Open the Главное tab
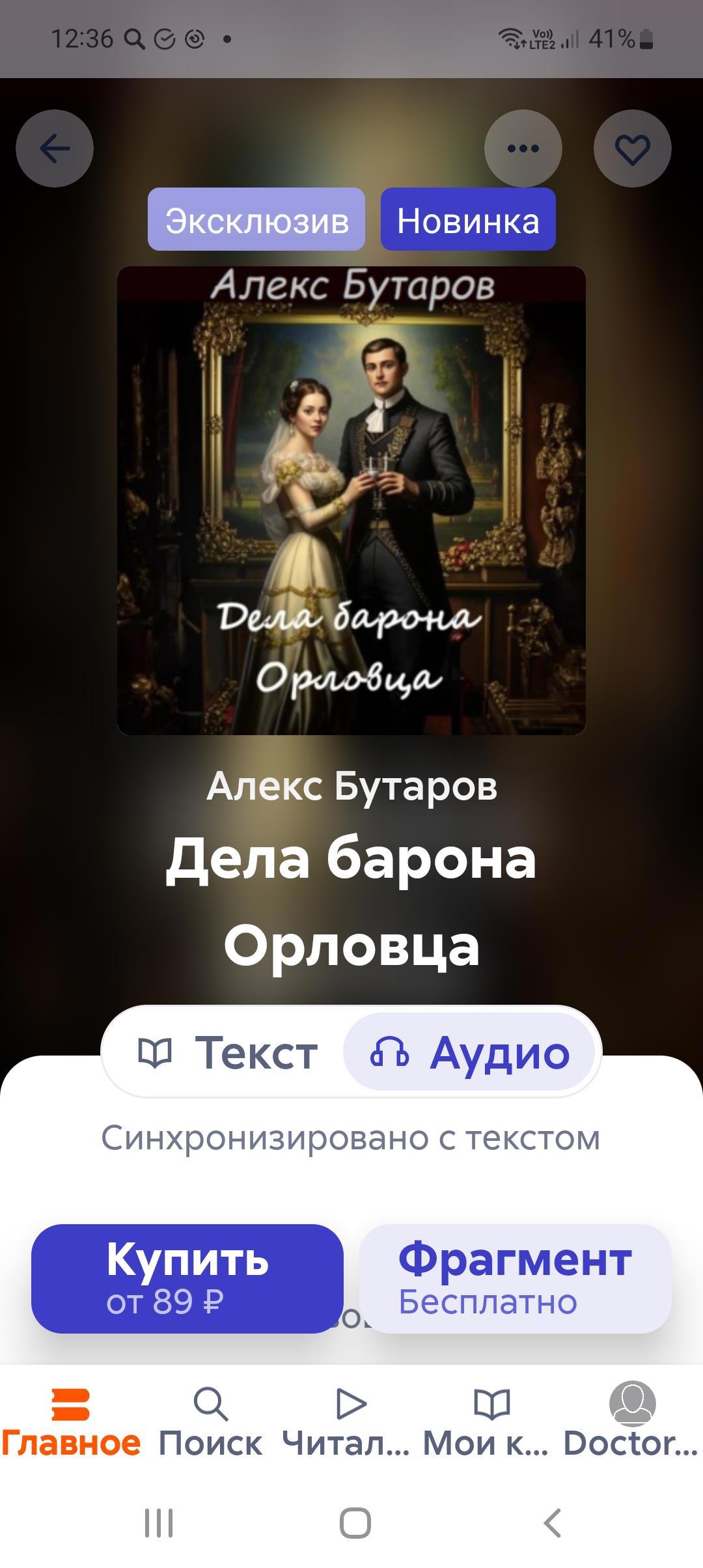This screenshot has height=1568, width=703. (70, 1423)
